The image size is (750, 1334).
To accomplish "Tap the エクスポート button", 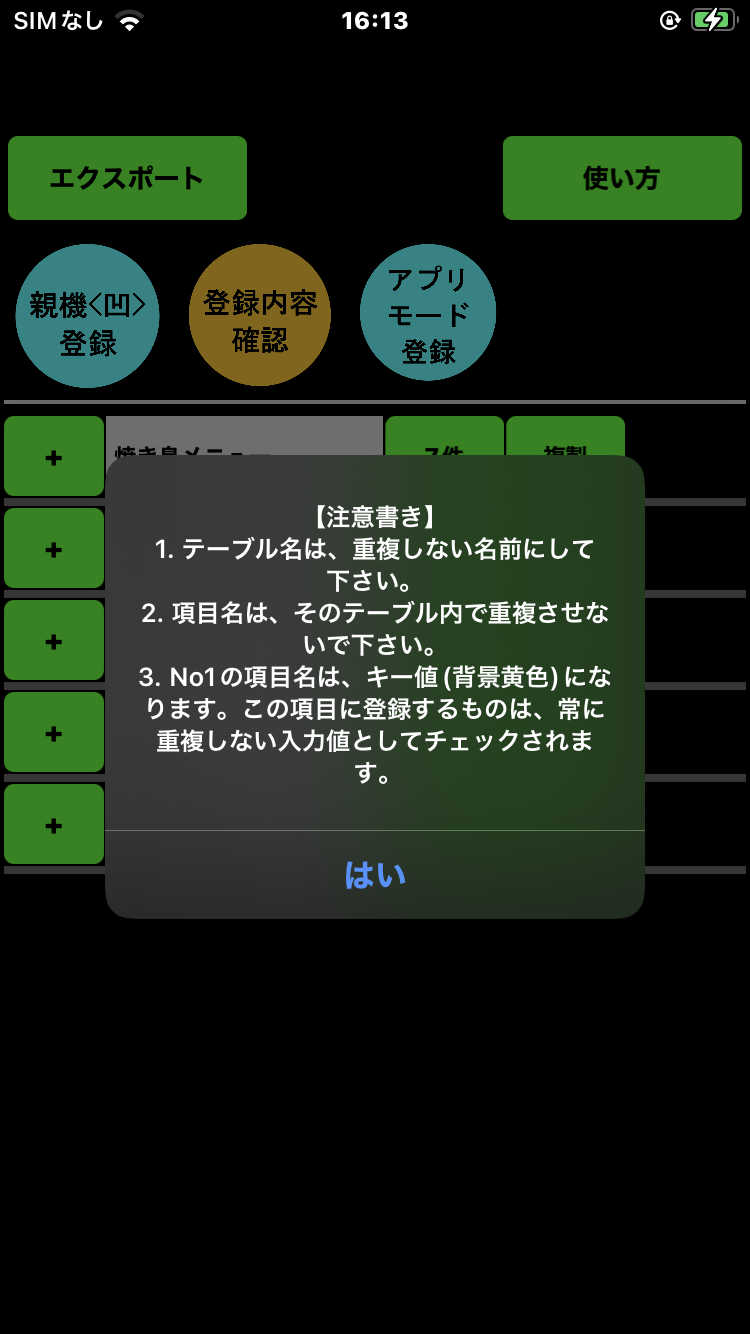I will click(x=126, y=177).
